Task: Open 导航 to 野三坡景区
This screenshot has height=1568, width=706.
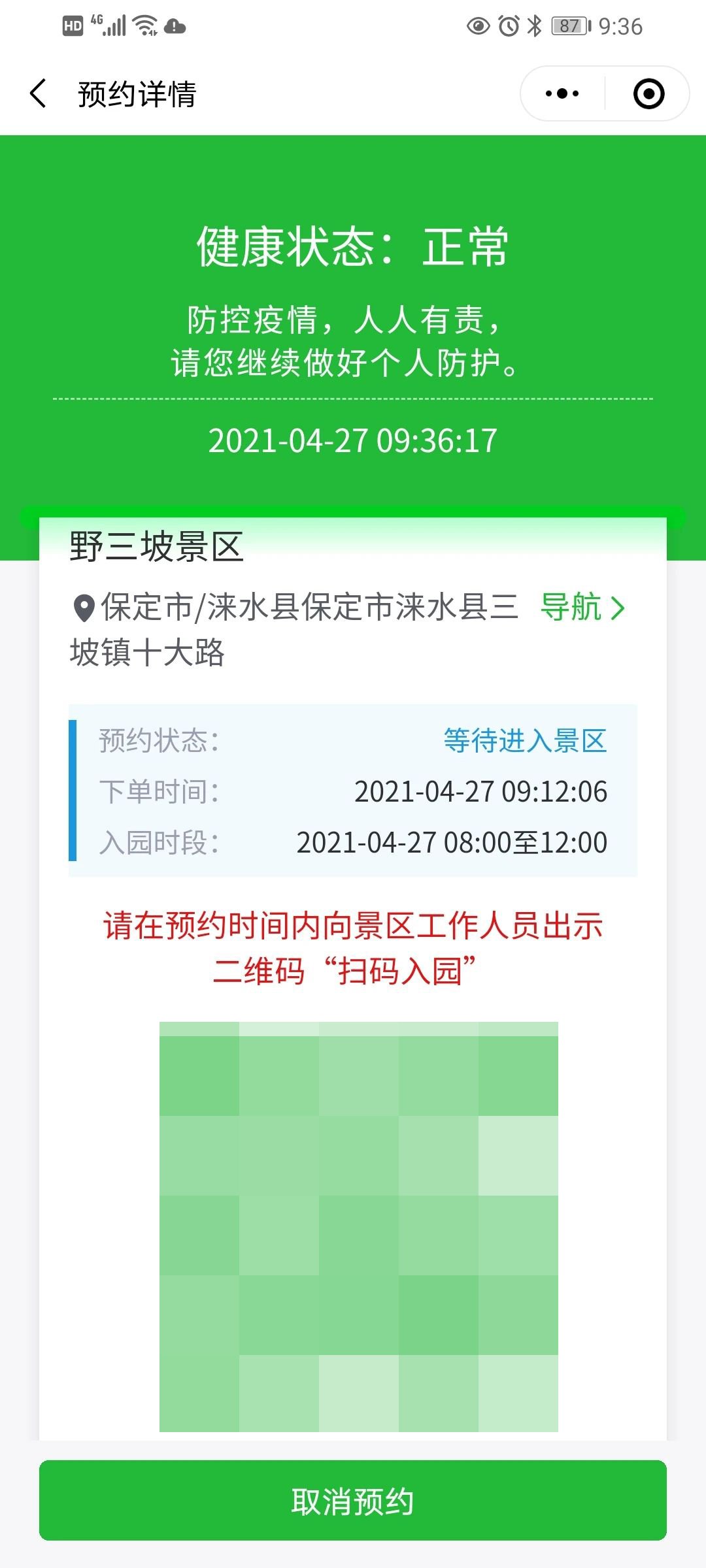Action: click(582, 608)
